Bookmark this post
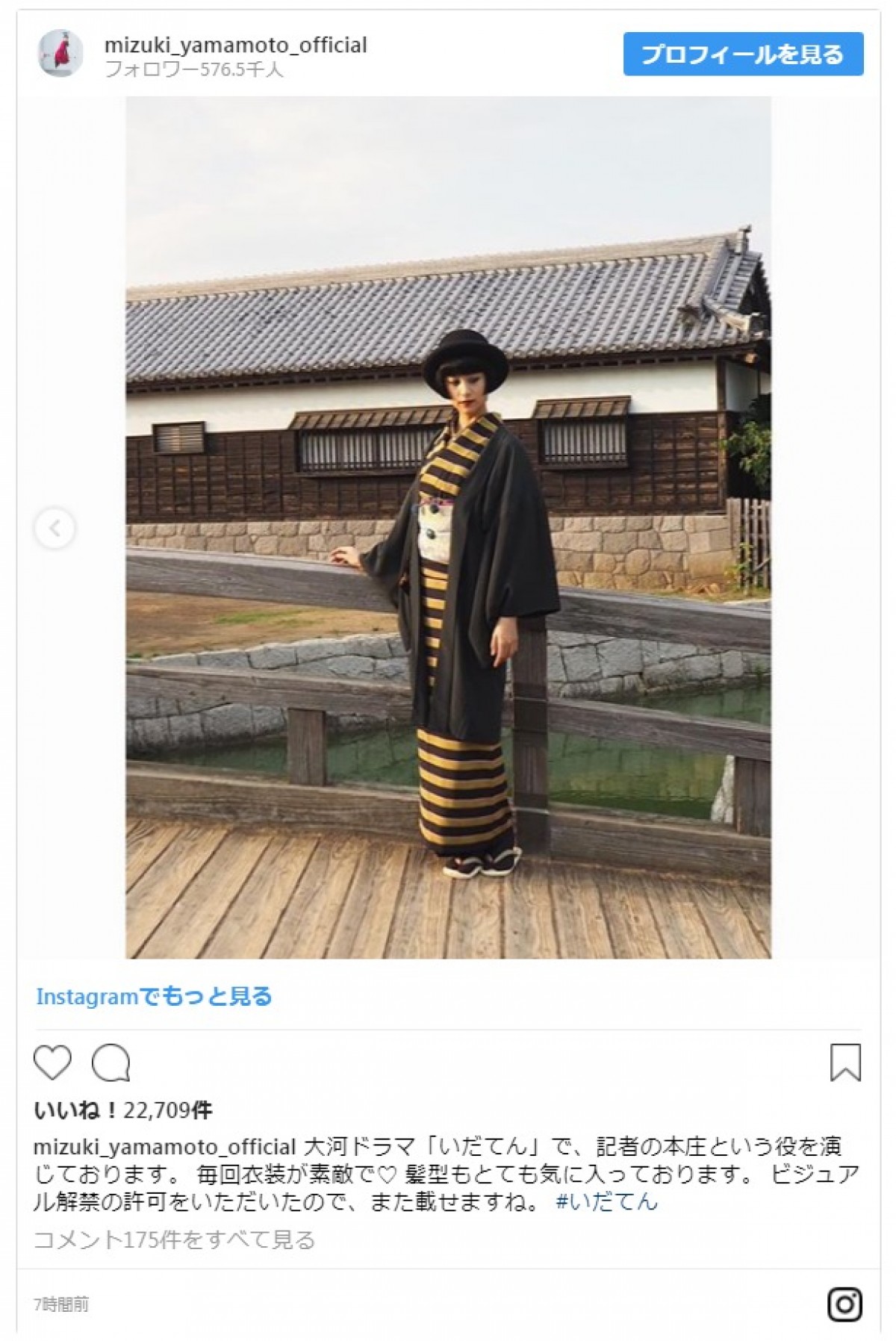 pos(845,1062)
